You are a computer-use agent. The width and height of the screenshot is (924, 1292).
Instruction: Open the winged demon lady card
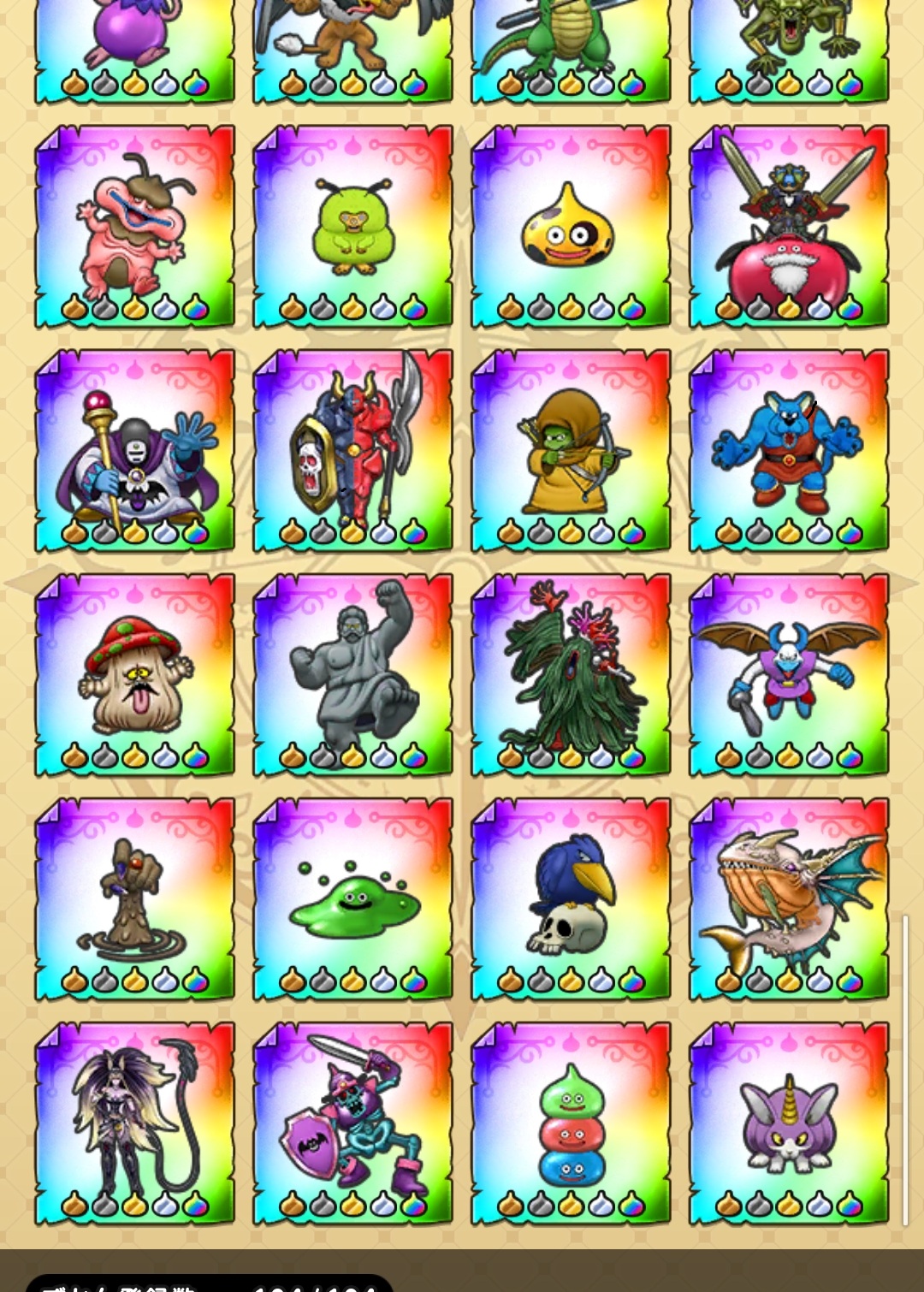[x=134, y=1123]
